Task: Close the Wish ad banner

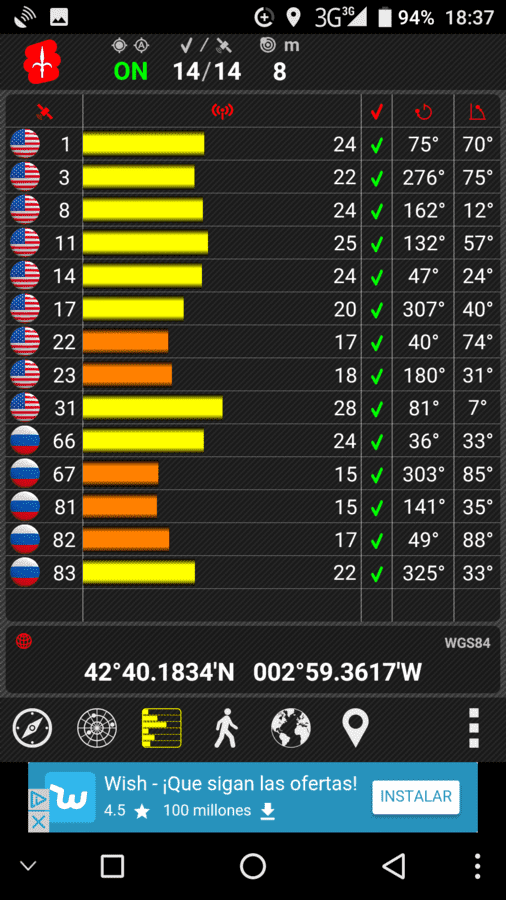Action: click(x=38, y=822)
